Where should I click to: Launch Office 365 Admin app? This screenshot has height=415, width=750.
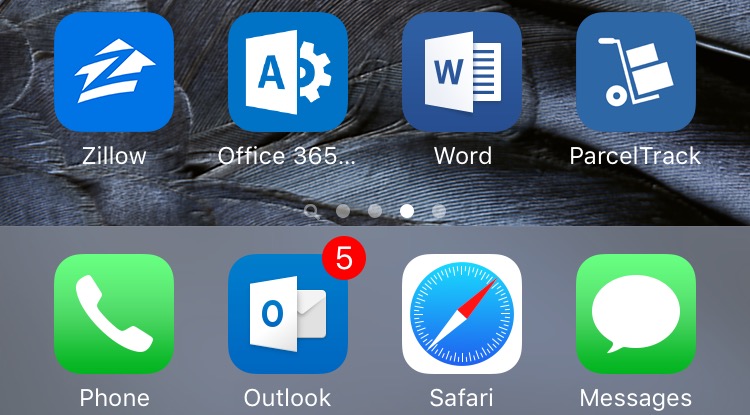288,72
